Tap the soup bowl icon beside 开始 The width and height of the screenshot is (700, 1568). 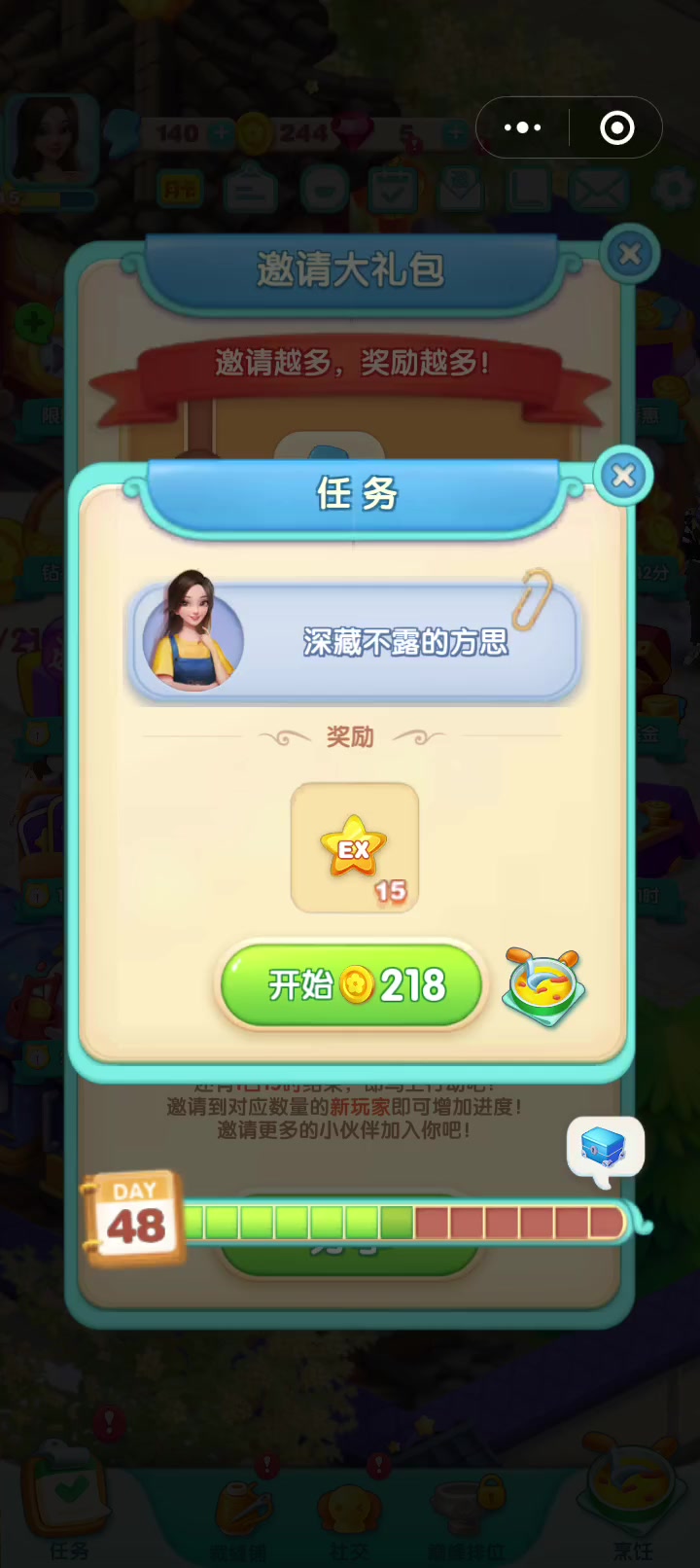point(545,986)
